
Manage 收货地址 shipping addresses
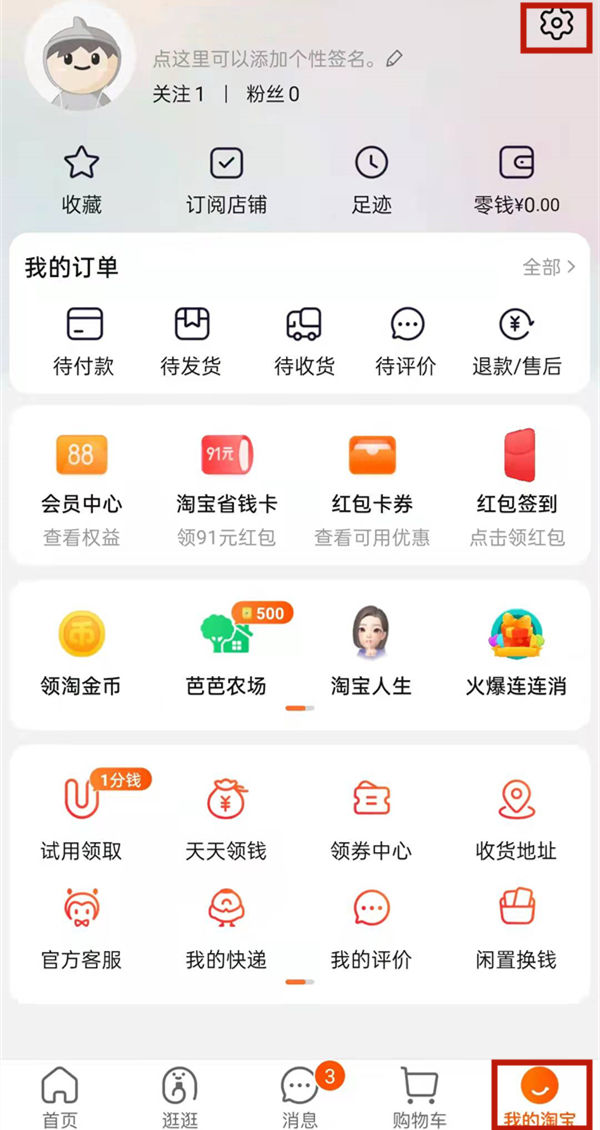pyautogui.click(x=516, y=816)
